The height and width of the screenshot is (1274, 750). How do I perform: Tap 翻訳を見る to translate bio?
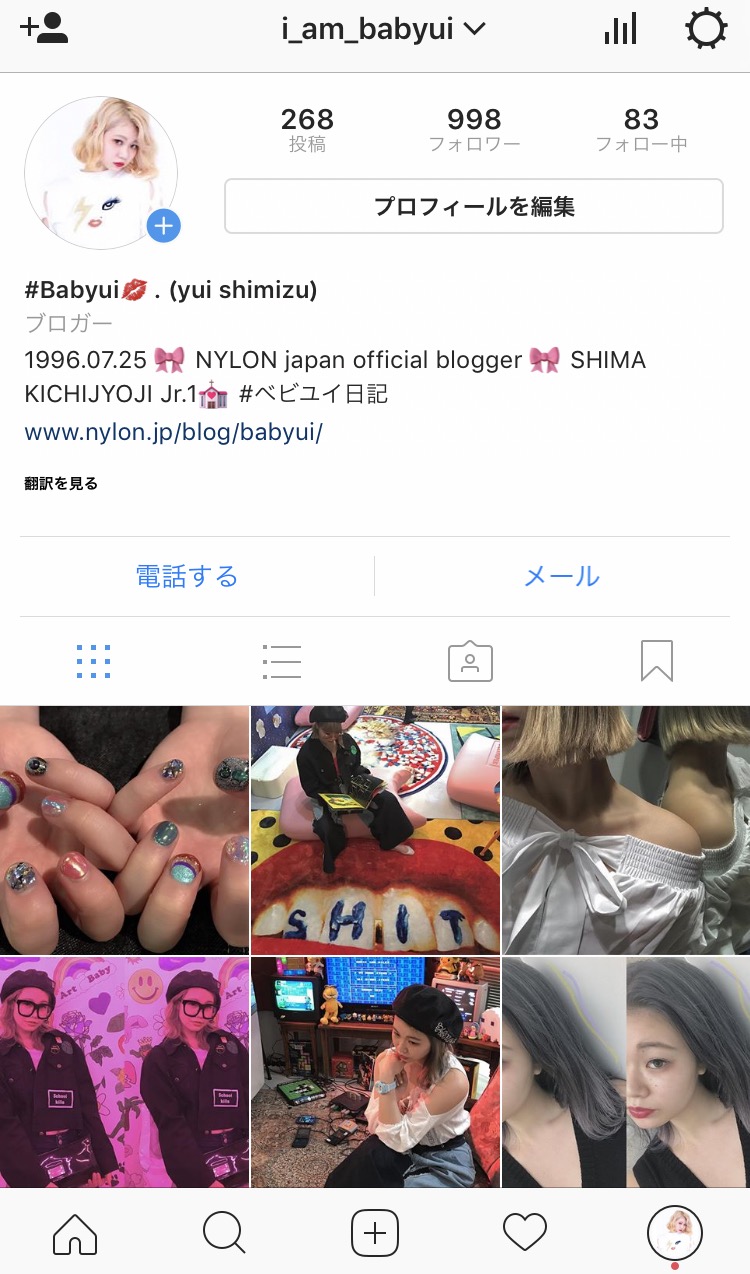[x=61, y=484]
